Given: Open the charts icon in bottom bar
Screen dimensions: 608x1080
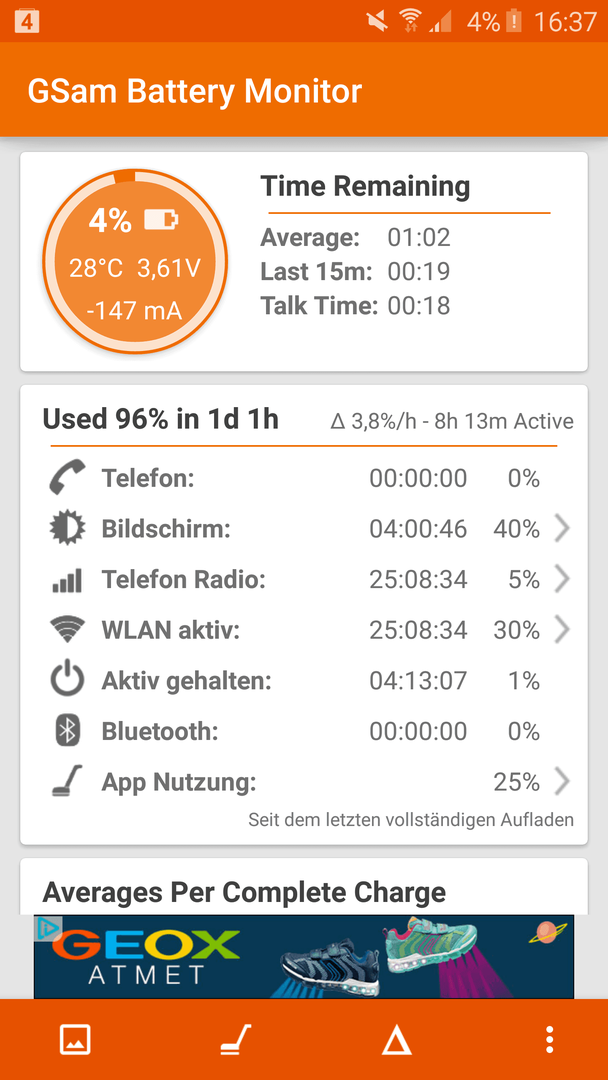Looking at the screenshot, I should pyautogui.click(x=75, y=1039).
